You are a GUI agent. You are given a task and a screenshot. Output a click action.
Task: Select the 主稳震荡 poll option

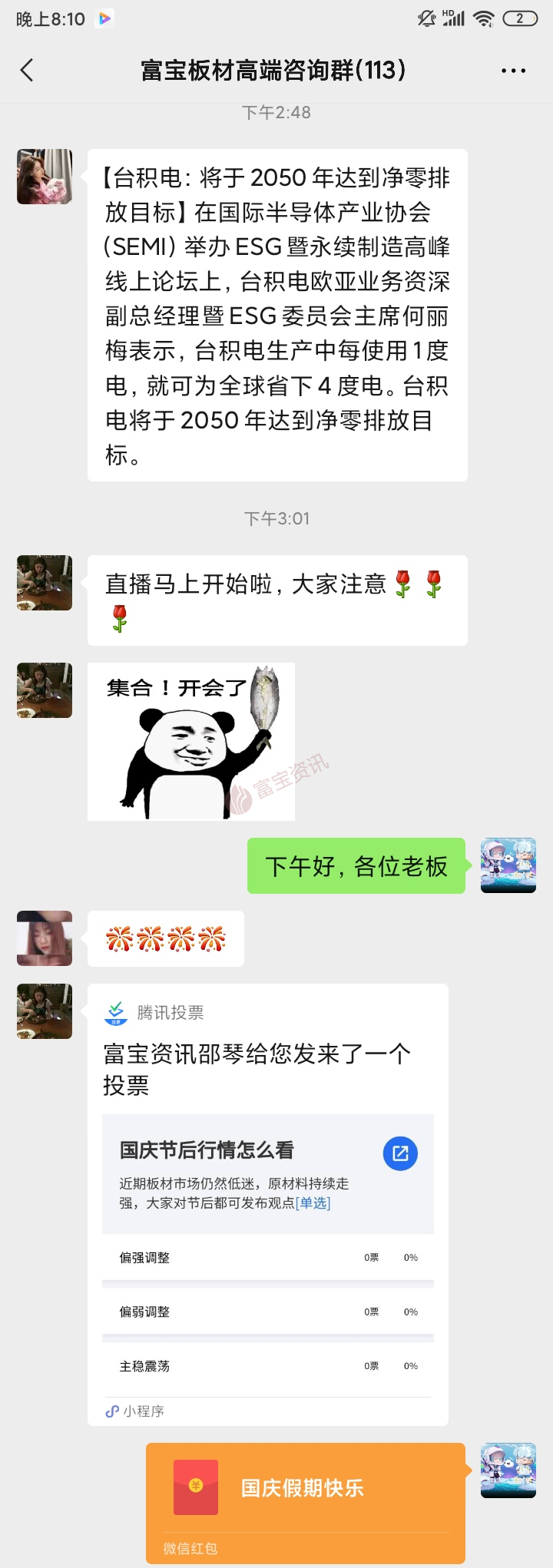[x=267, y=1366]
